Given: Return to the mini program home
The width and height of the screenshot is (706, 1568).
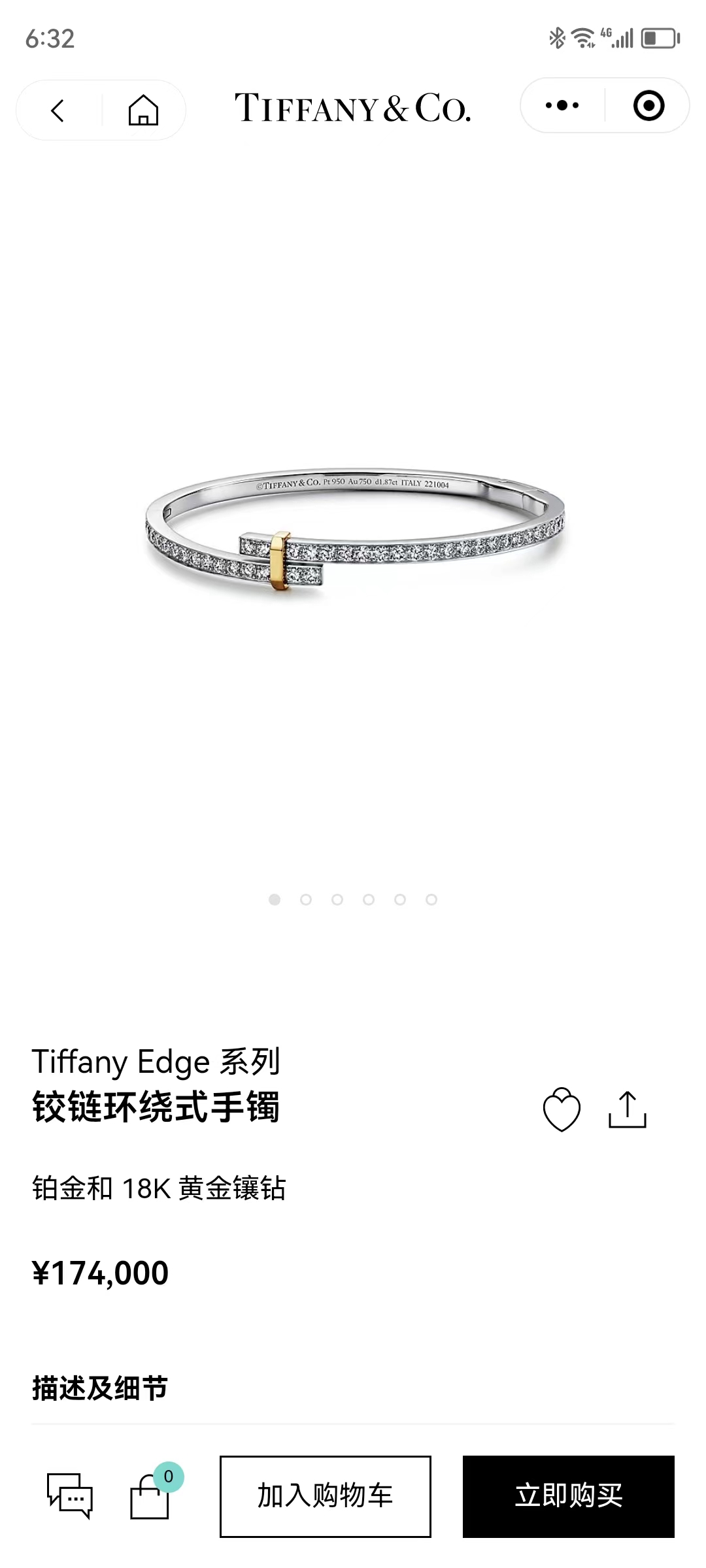Looking at the screenshot, I should 143,110.
